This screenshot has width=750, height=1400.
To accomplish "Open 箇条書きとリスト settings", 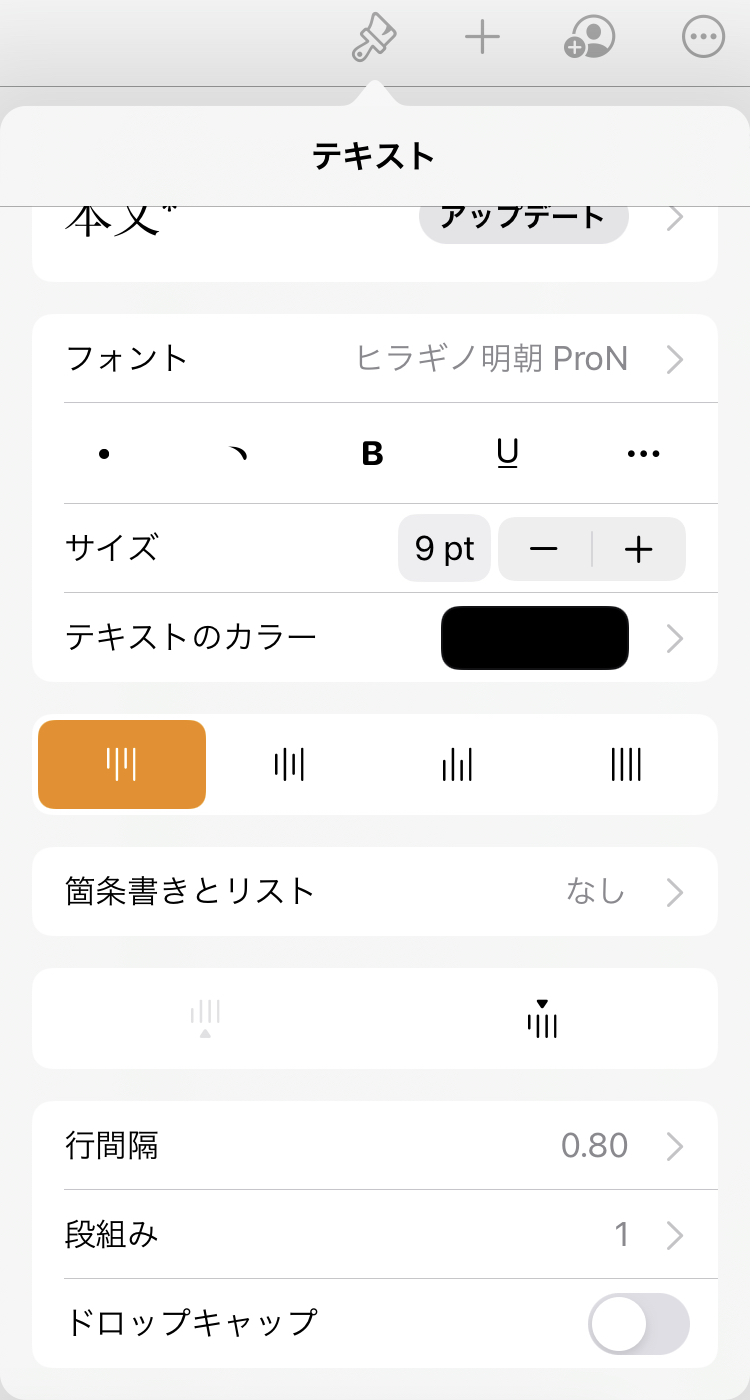I will (x=375, y=891).
